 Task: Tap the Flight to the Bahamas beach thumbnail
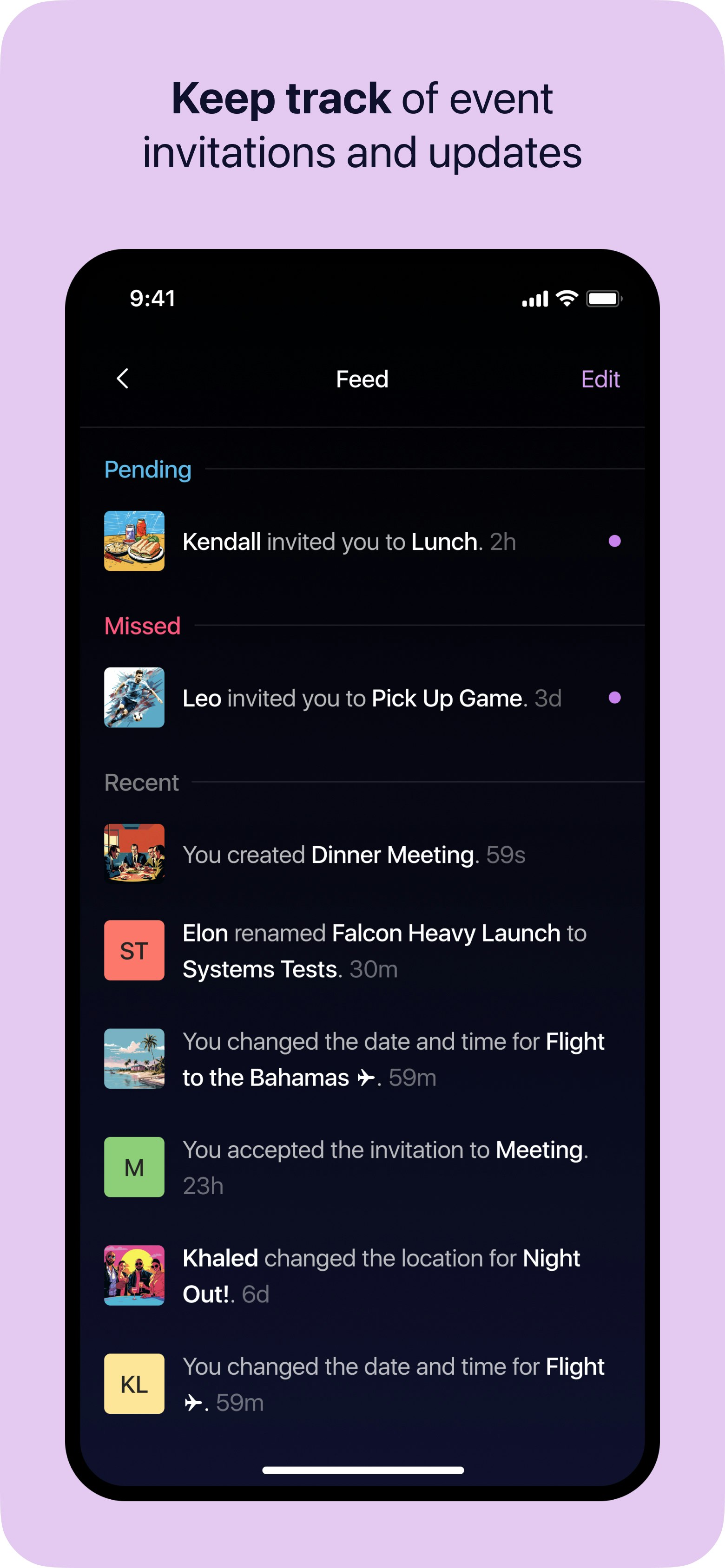click(x=135, y=1058)
